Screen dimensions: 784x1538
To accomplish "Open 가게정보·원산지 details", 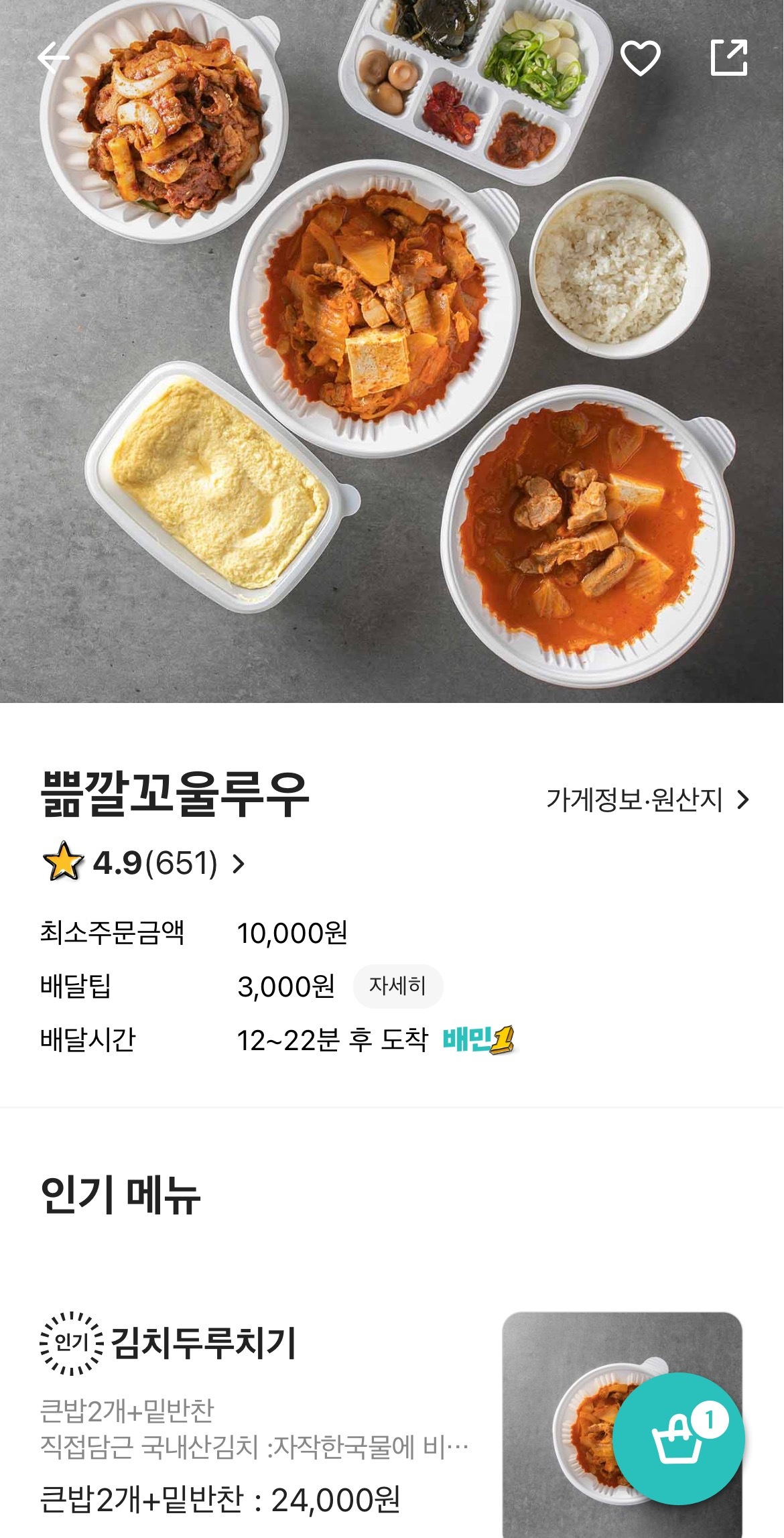I will [647, 800].
